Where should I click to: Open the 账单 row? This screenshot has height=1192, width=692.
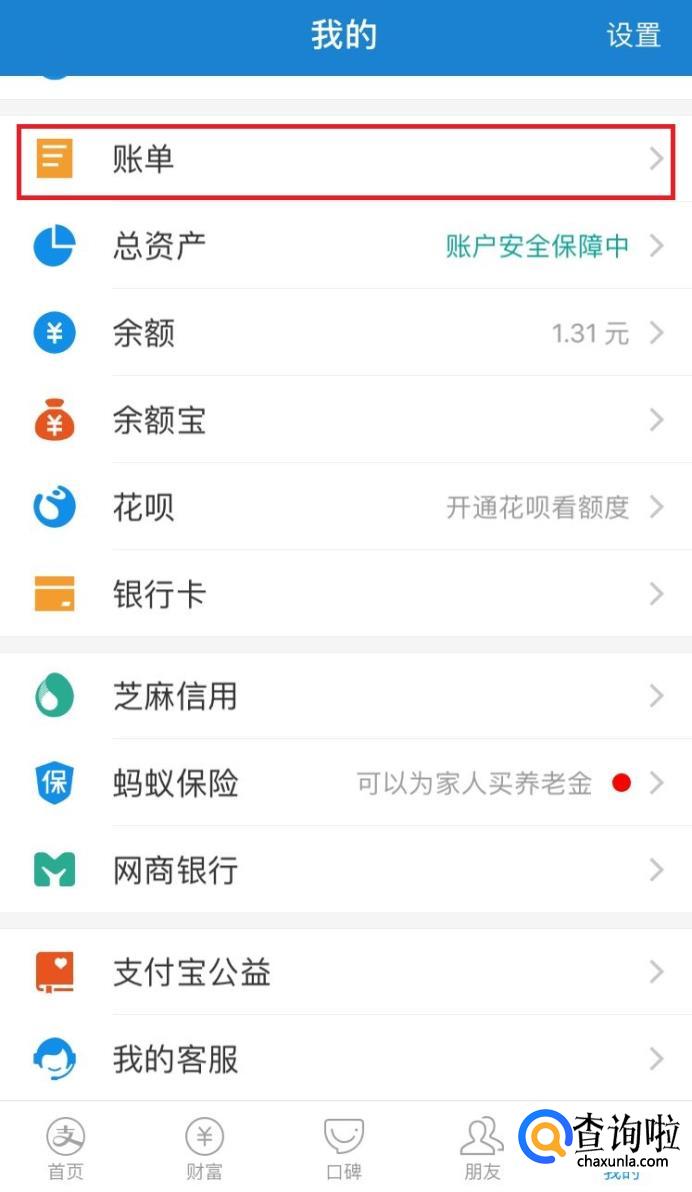[344, 159]
